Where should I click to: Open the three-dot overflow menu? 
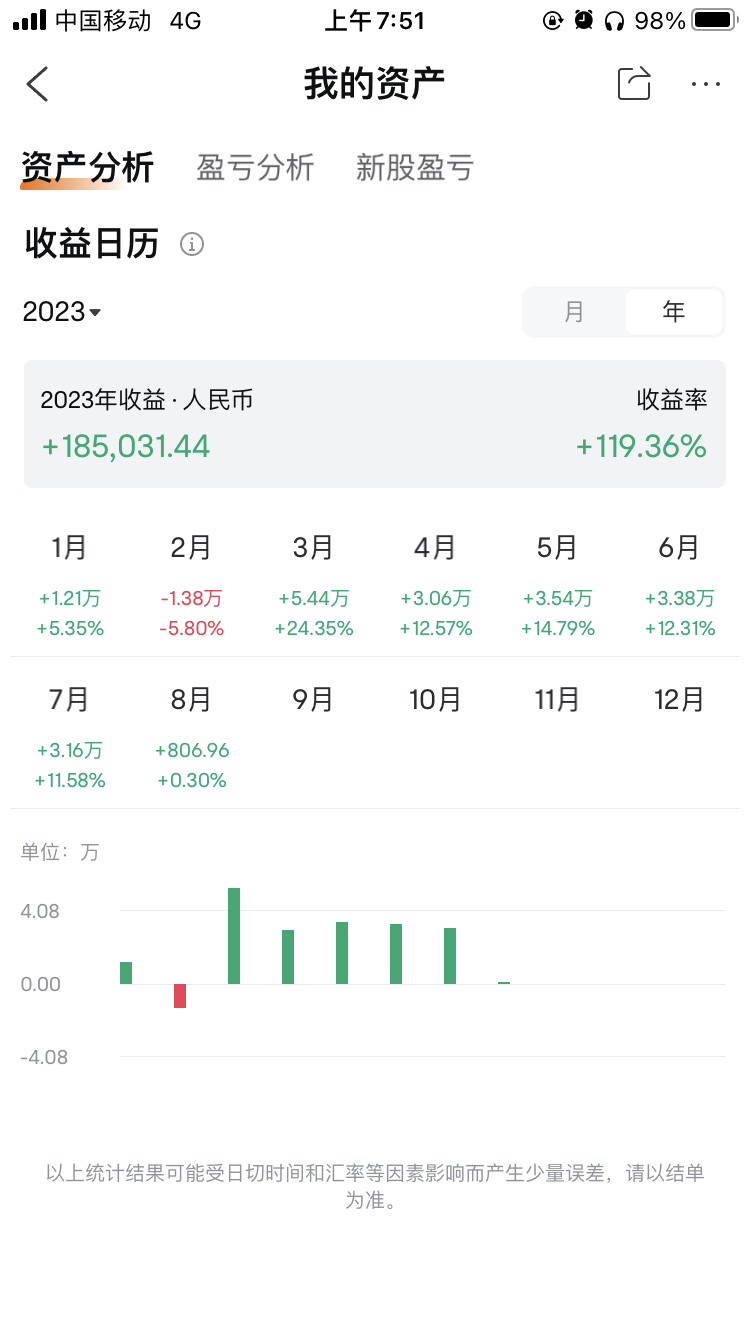(706, 84)
